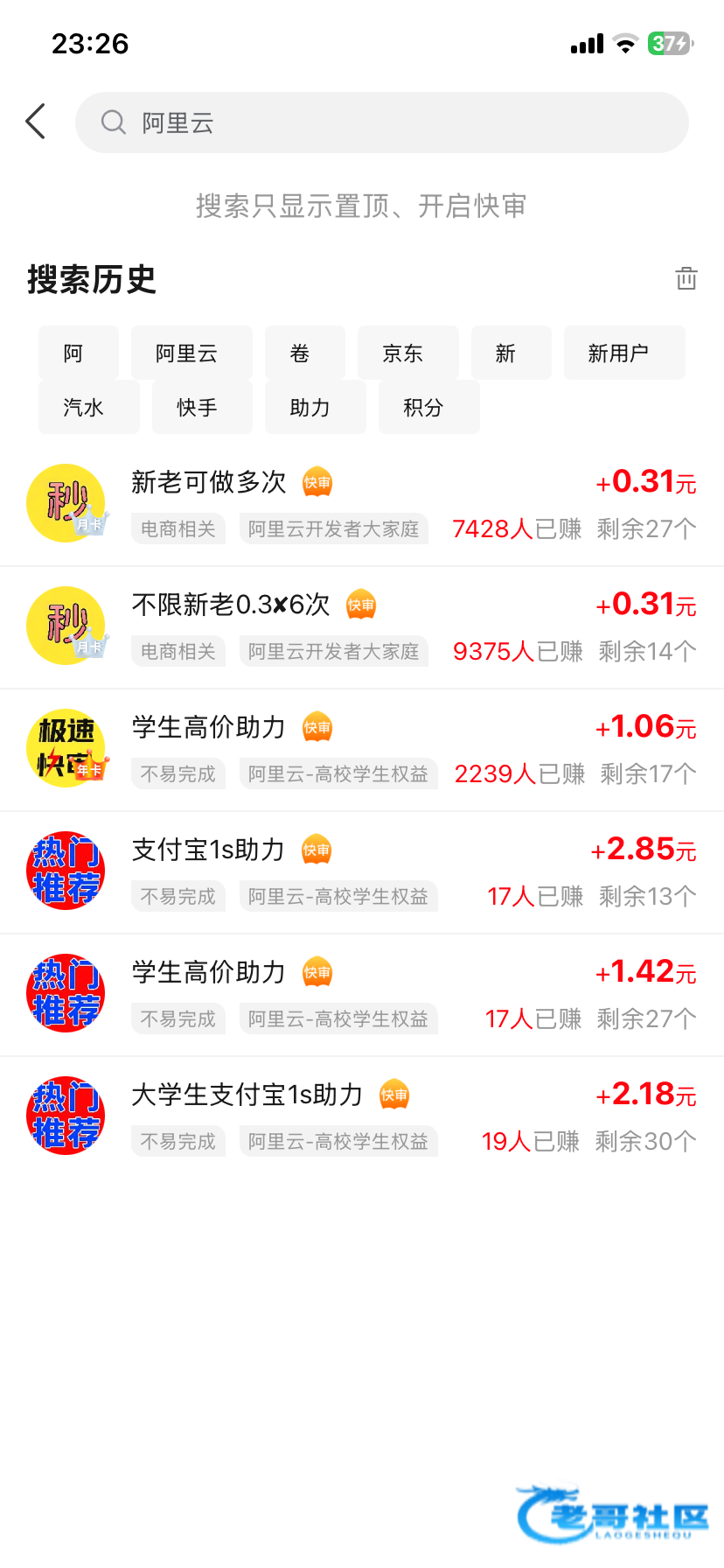The height and width of the screenshot is (1568, 724).
Task: Open 学生高价助力 task paying +1.42元
Action: (x=362, y=994)
